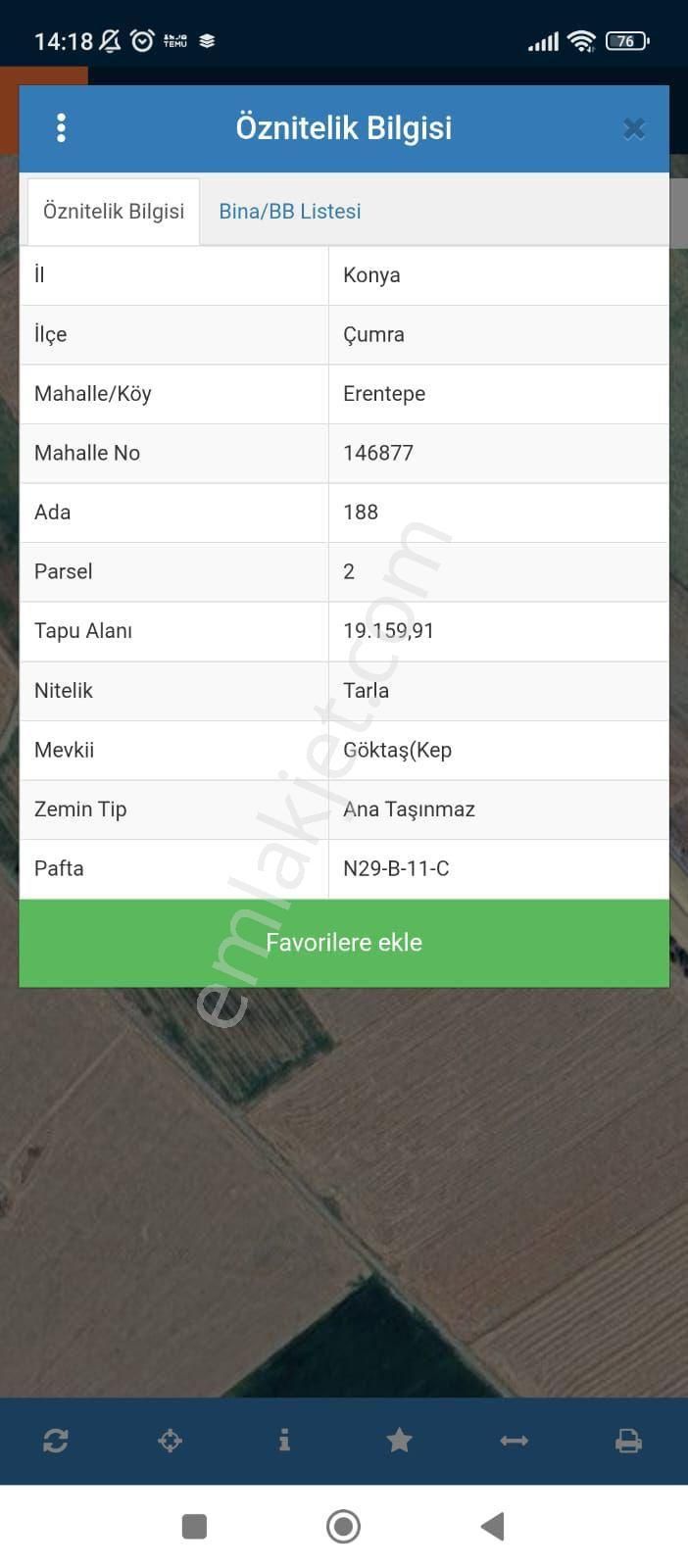Tap the printer icon to print
This screenshot has height=1568, width=688.
[628, 1441]
